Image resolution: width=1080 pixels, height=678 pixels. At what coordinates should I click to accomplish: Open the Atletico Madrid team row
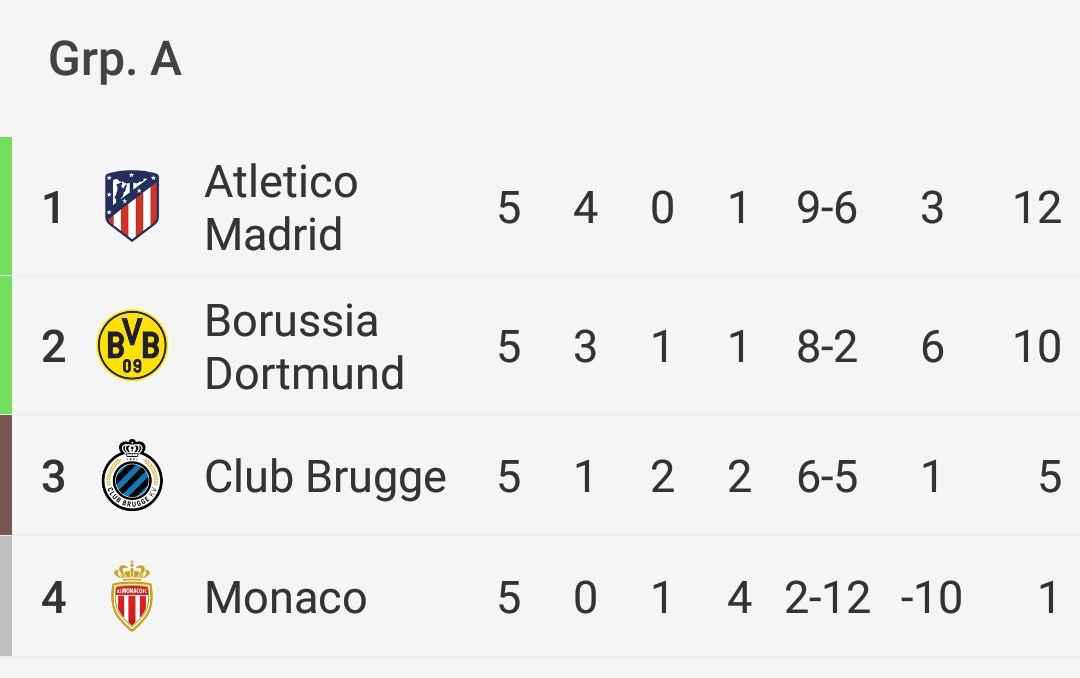point(281,208)
